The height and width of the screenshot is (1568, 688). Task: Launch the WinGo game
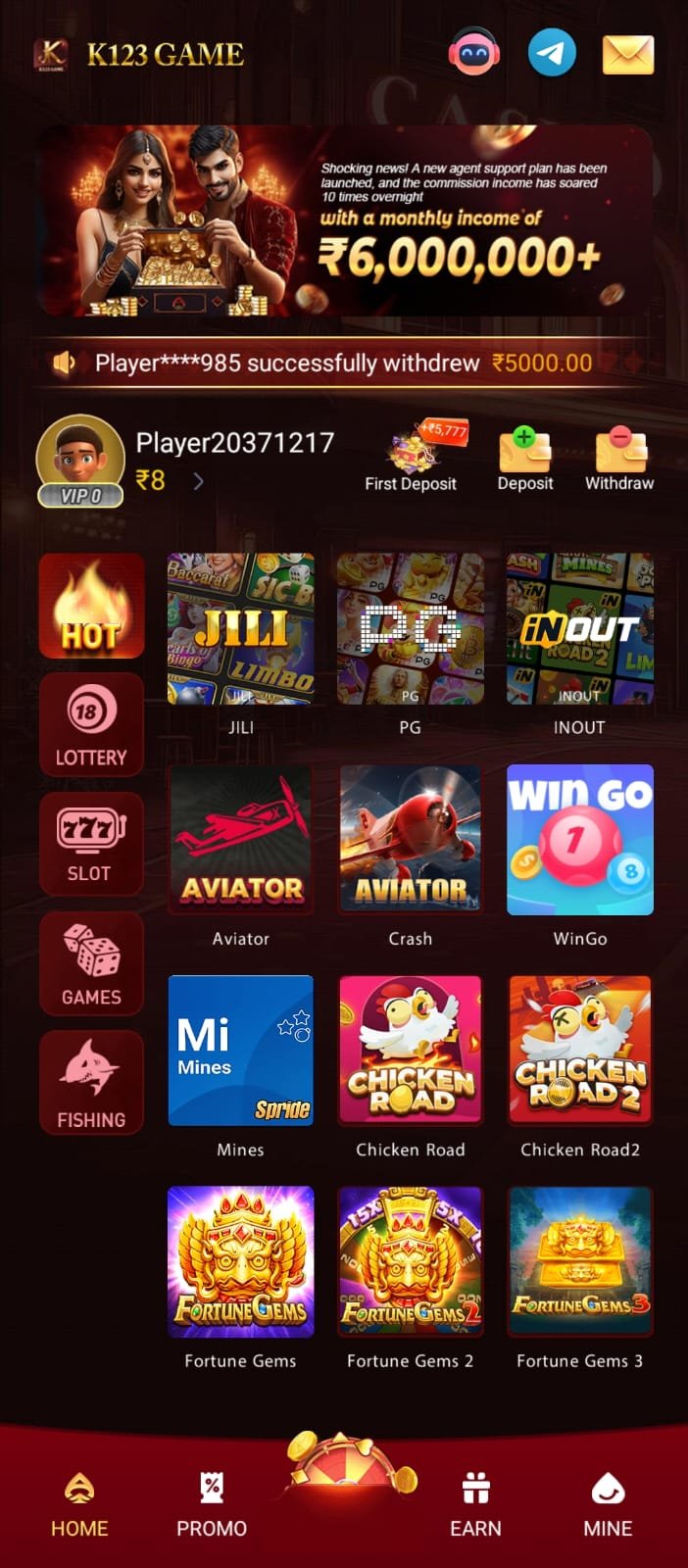coord(580,840)
